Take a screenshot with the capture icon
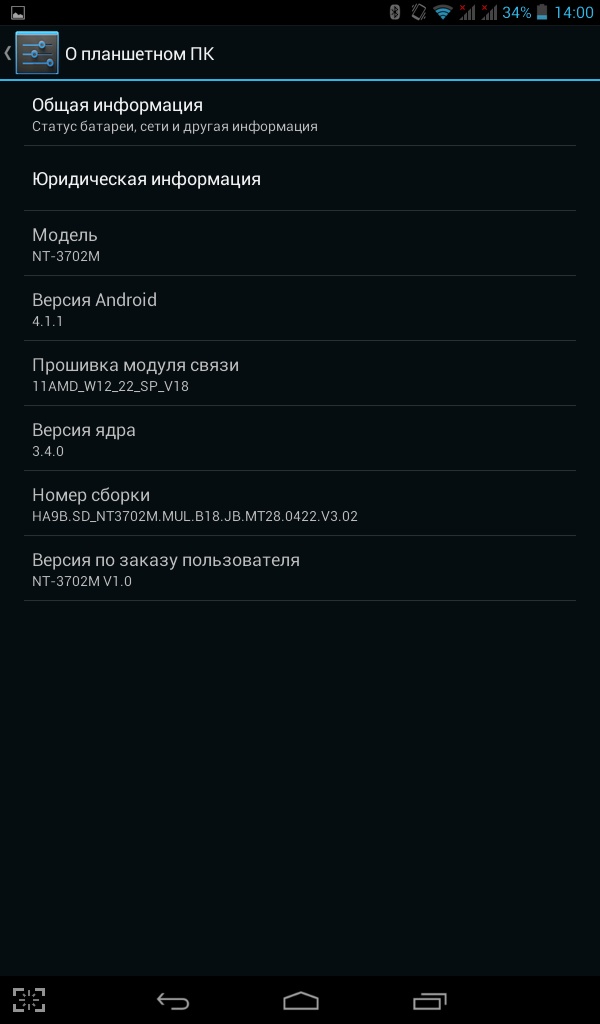This screenshot has height=1024, width=600. coord(29,1000)
